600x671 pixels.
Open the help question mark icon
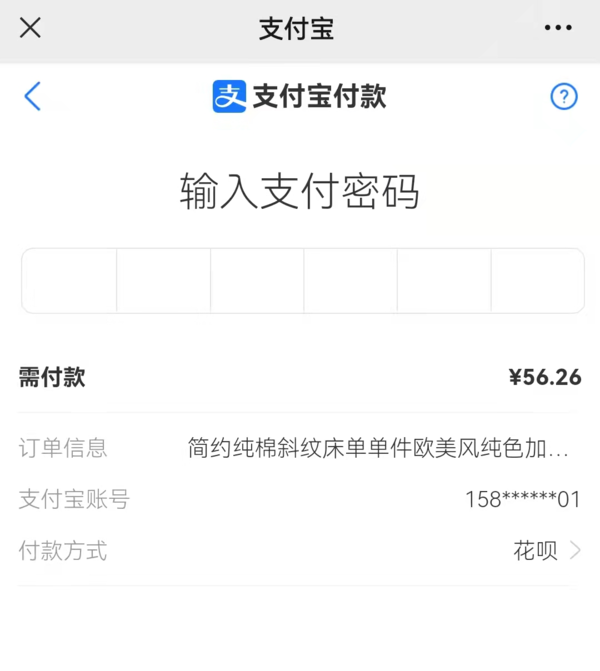(x=564, y=96)
